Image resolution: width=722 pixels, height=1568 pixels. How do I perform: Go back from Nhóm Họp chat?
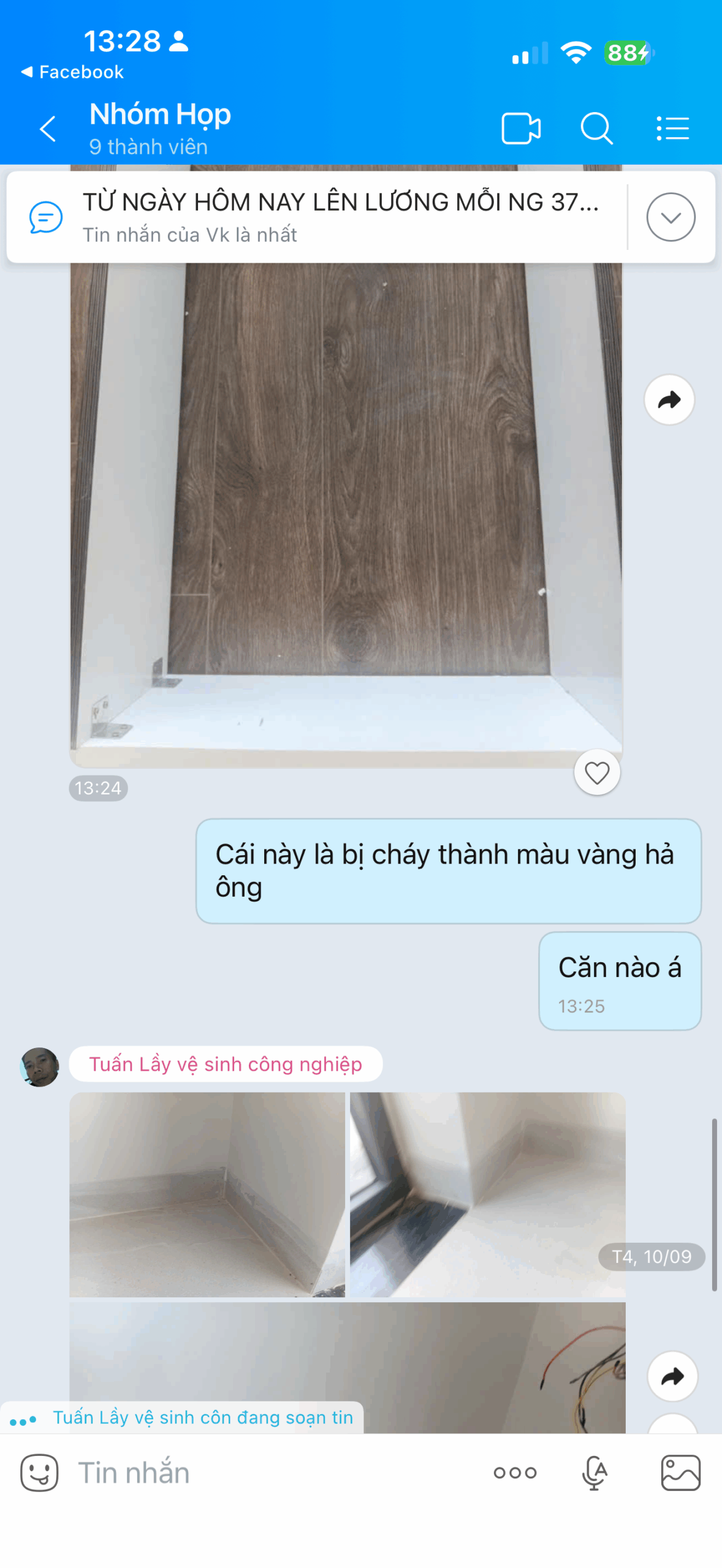point(48,129)
